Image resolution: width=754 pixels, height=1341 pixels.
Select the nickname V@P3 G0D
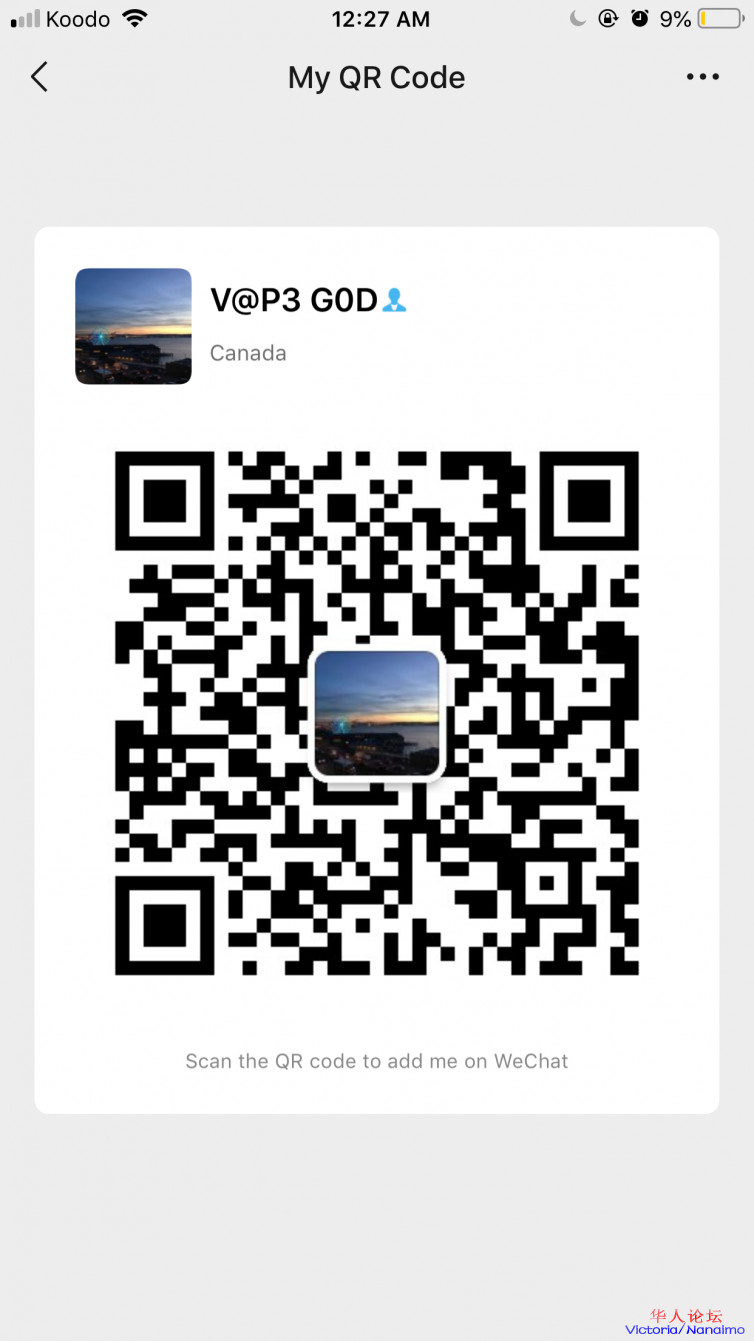click(295, 299)
